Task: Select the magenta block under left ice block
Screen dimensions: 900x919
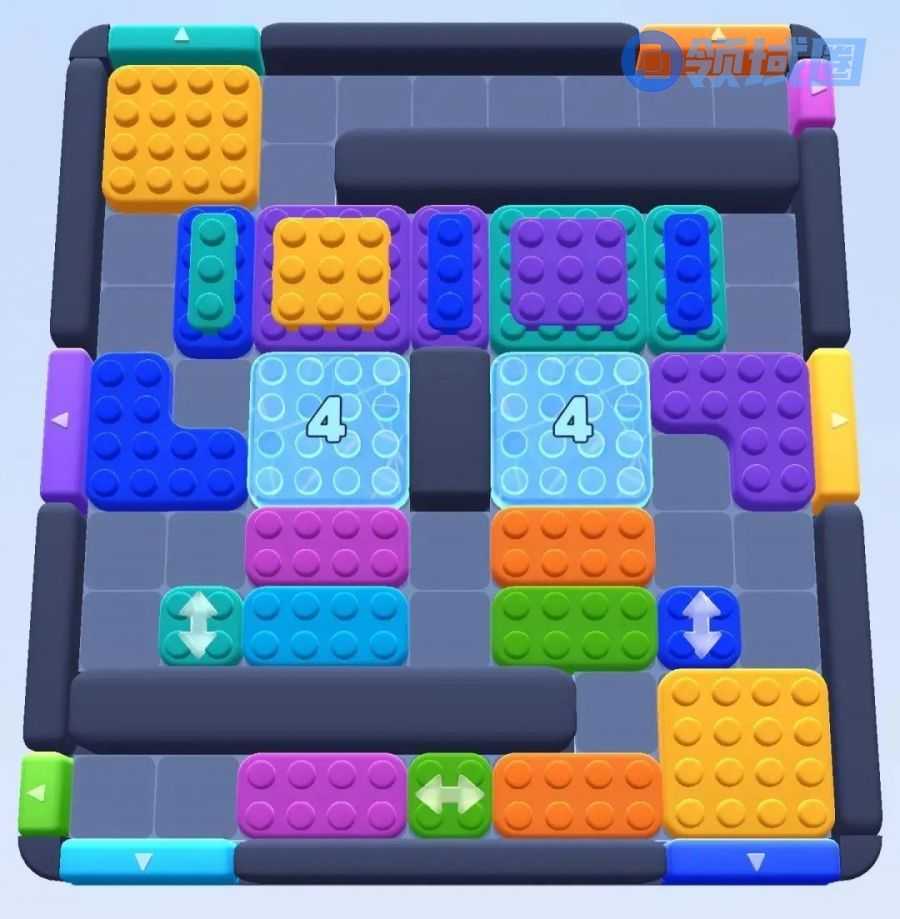Action: (x=326, y=545)
